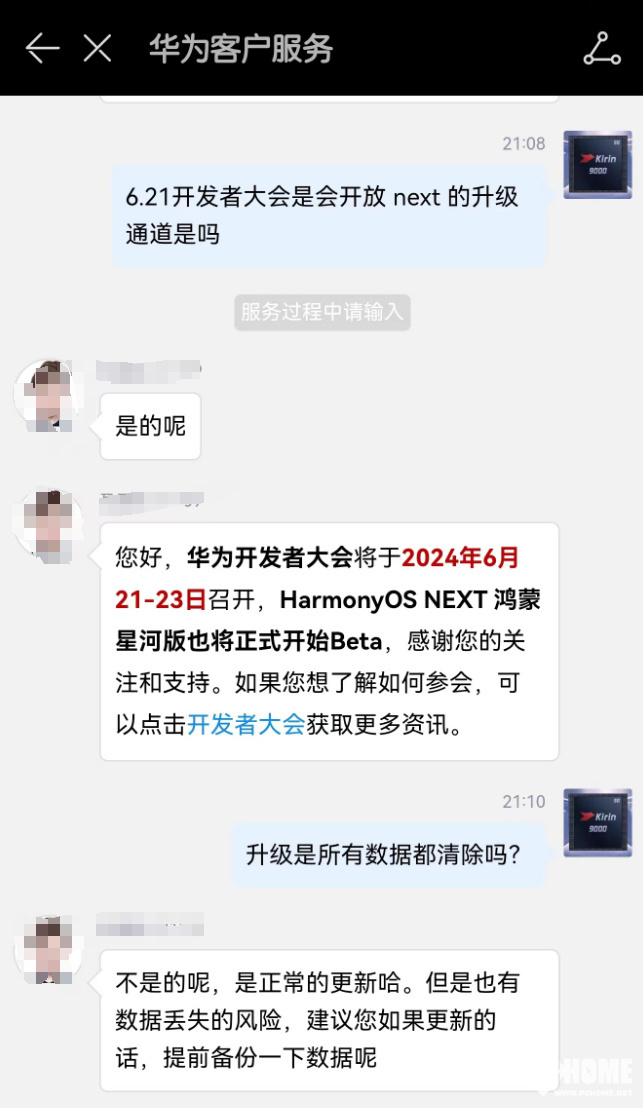643x1108 pixels.
Task: Open the share icon in header
Action: (601, 48)
